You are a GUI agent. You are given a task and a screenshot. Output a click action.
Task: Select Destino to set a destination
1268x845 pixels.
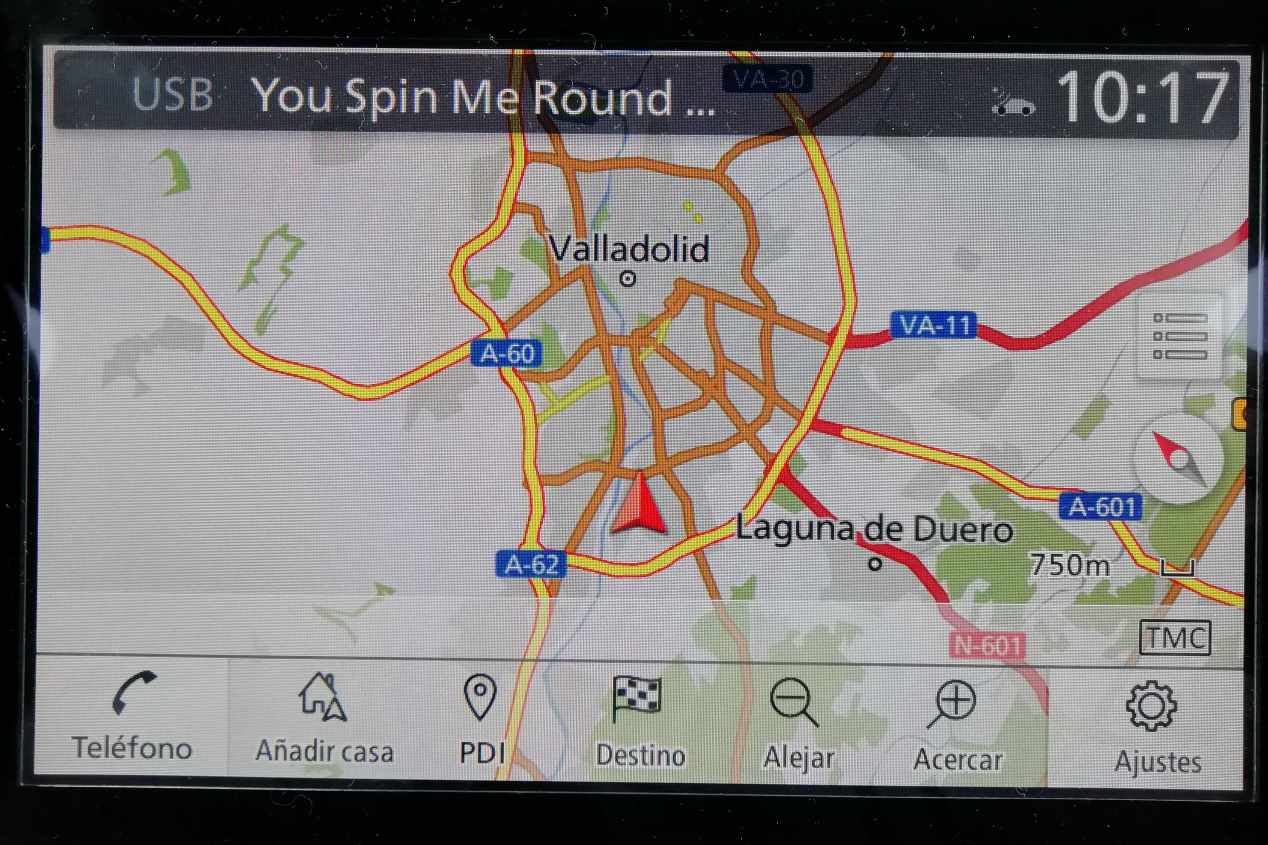point(639,718)
